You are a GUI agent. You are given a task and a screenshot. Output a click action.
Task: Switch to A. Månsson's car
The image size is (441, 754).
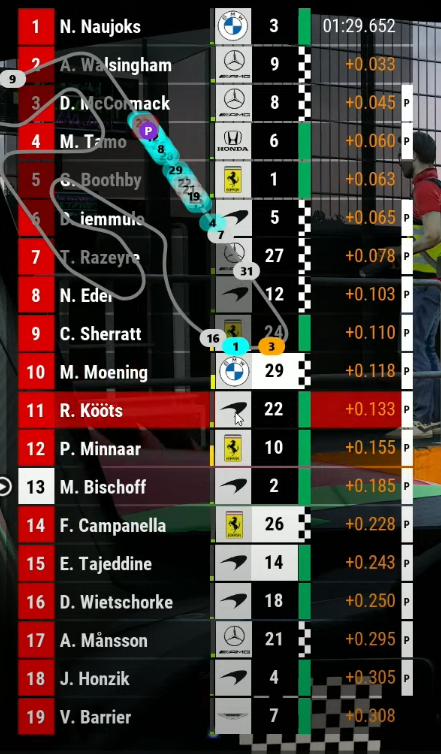[x=215, y=641]
